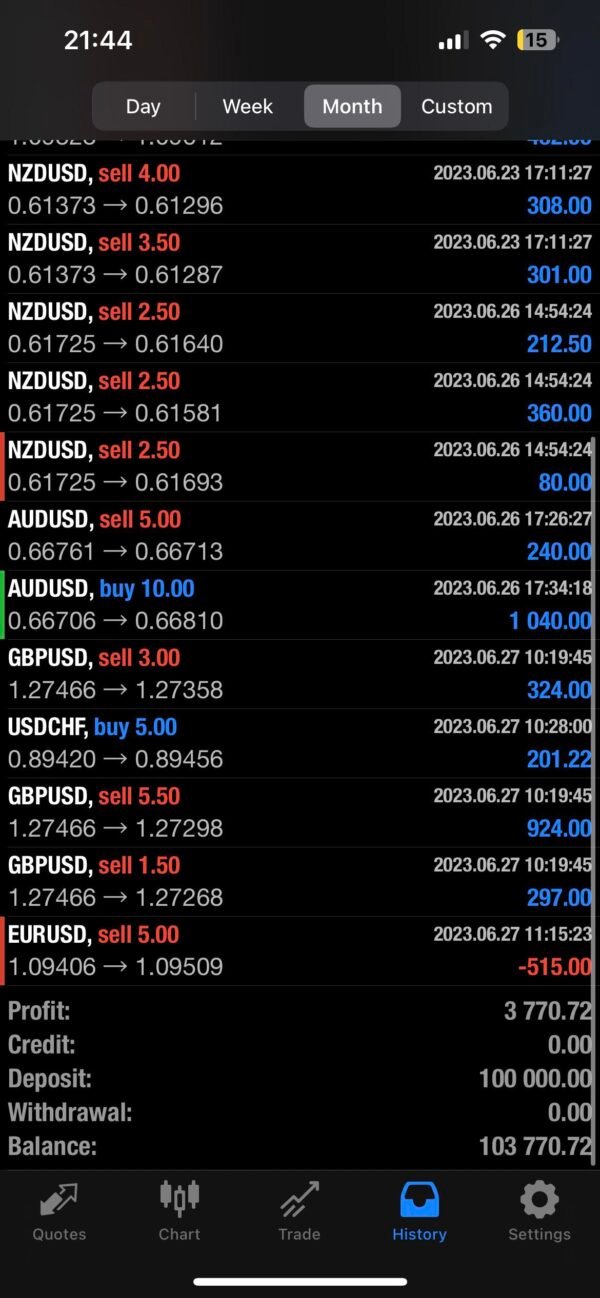Open the AUDUSD sell 5.00 trade

(300, 535)
